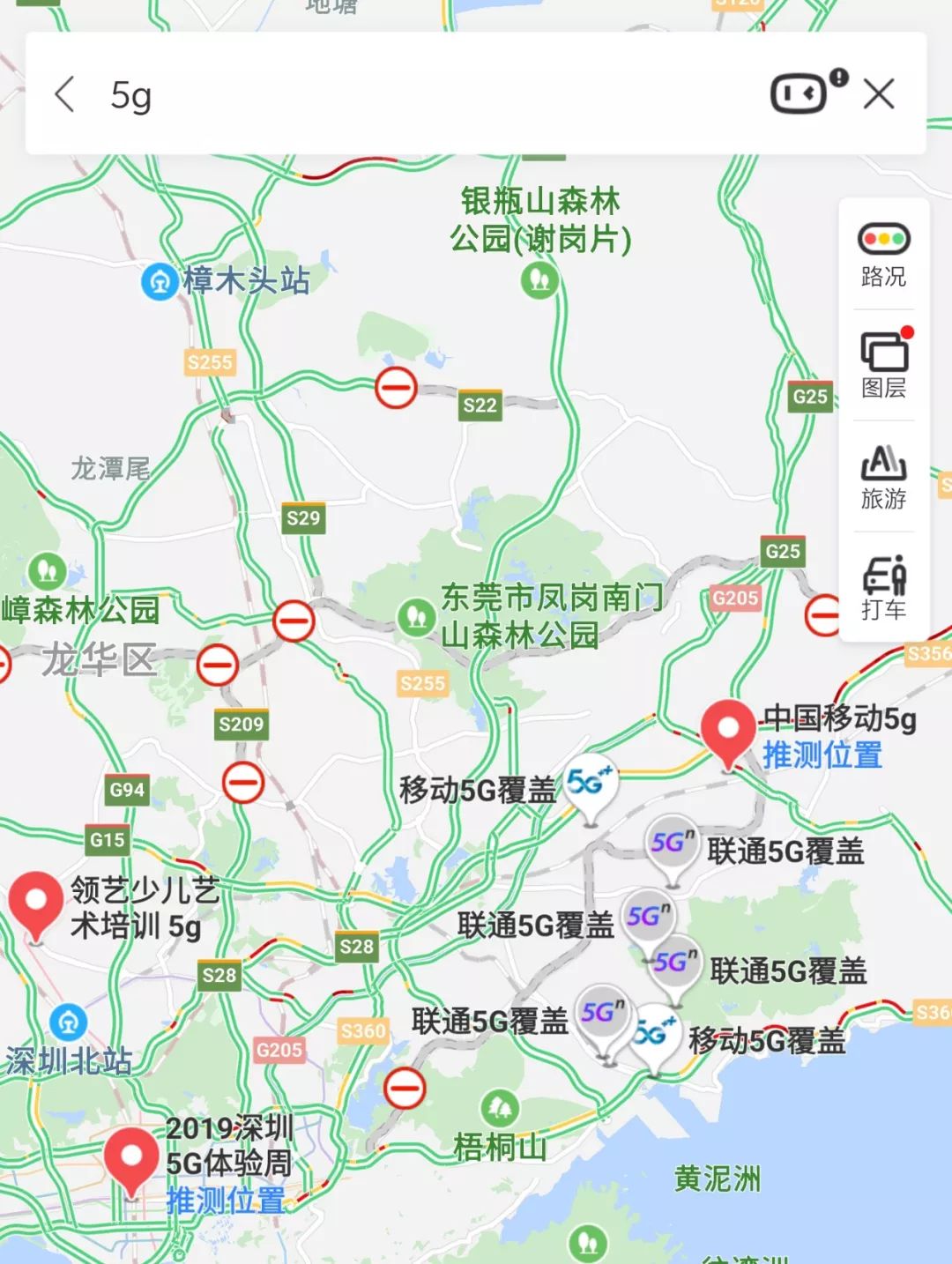
Task: Open the 打车 ride-hailing option
Action: [x=883, y=587]
